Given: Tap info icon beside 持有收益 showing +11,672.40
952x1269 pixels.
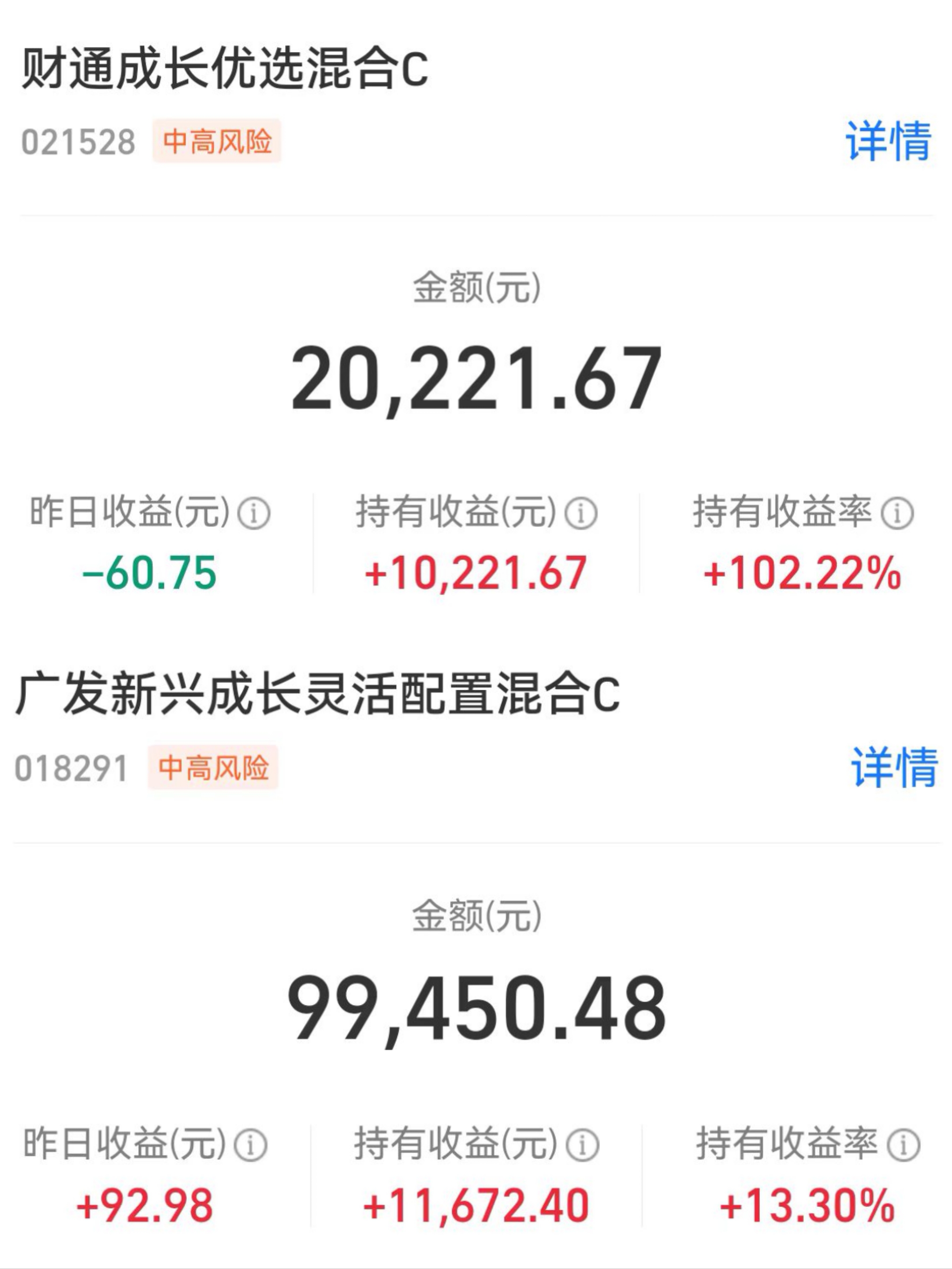Looking at the screenshot, I should (582, 1145).
